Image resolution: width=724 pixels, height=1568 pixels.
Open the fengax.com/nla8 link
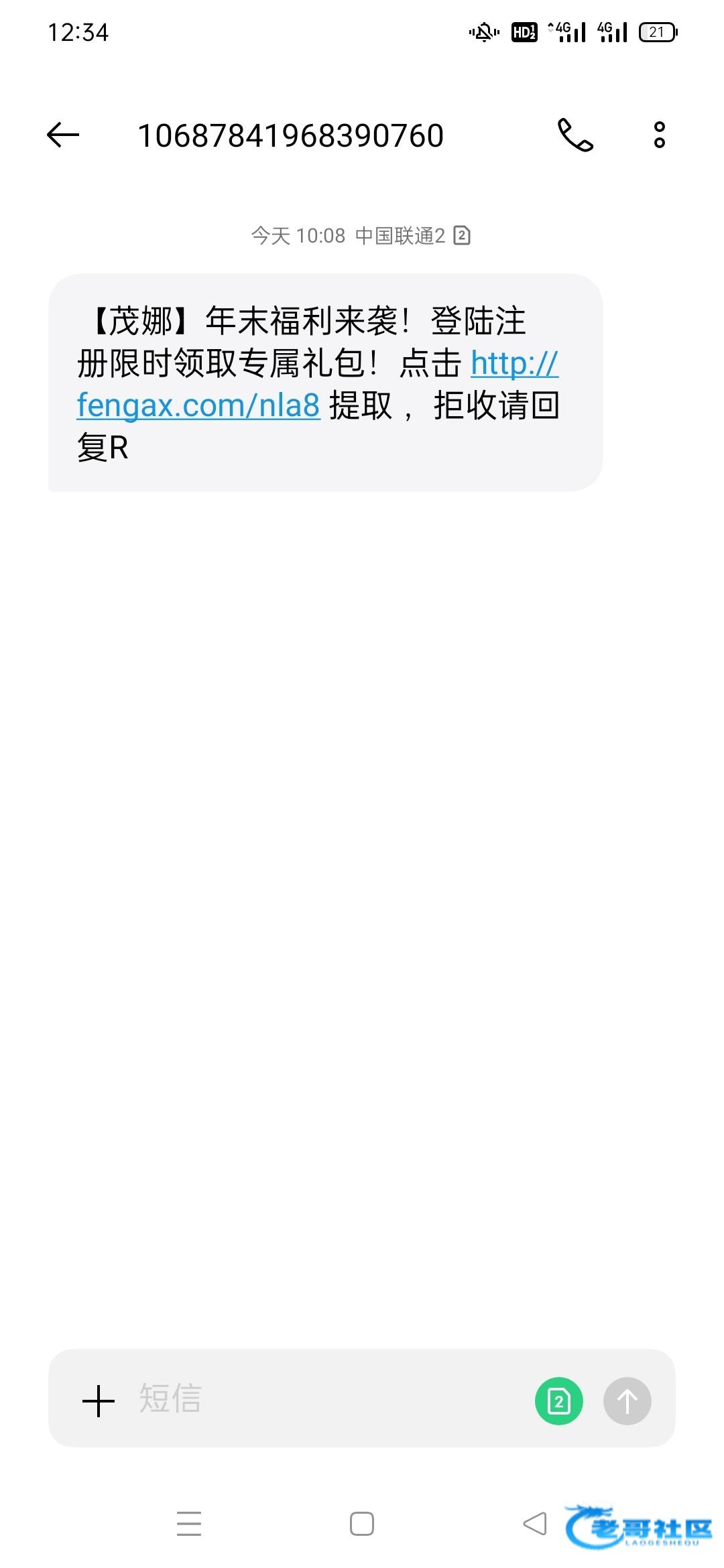(x=198, y=405)
